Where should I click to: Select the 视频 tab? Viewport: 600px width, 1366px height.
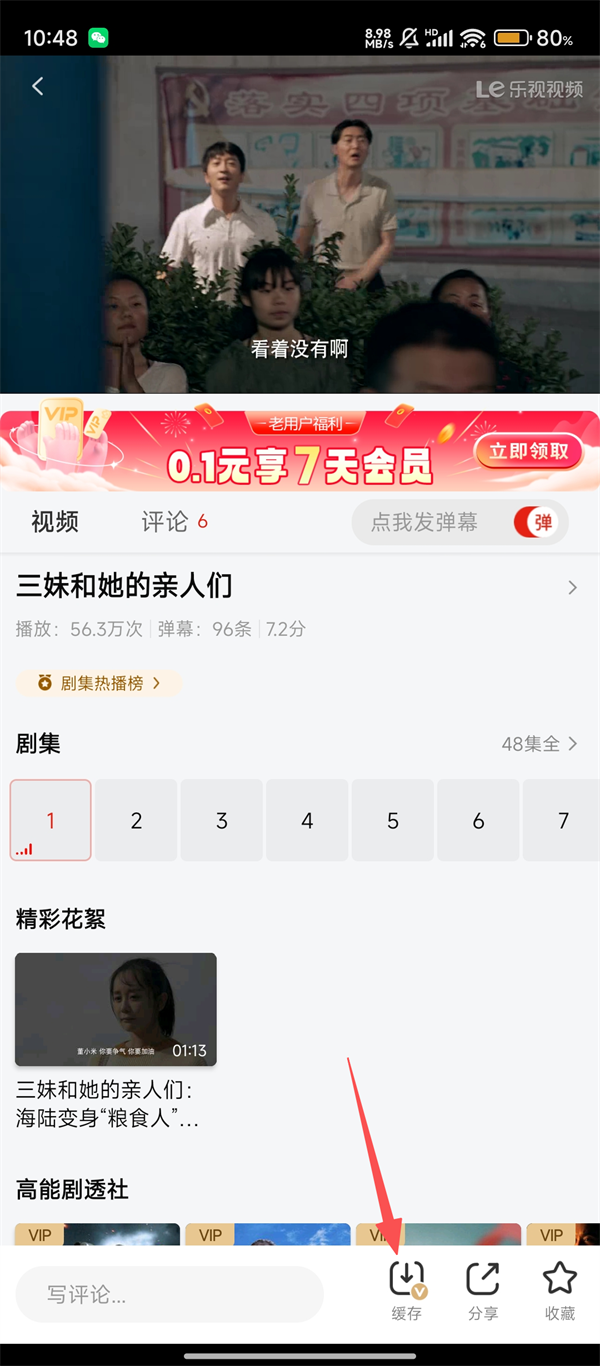point(55,522)
